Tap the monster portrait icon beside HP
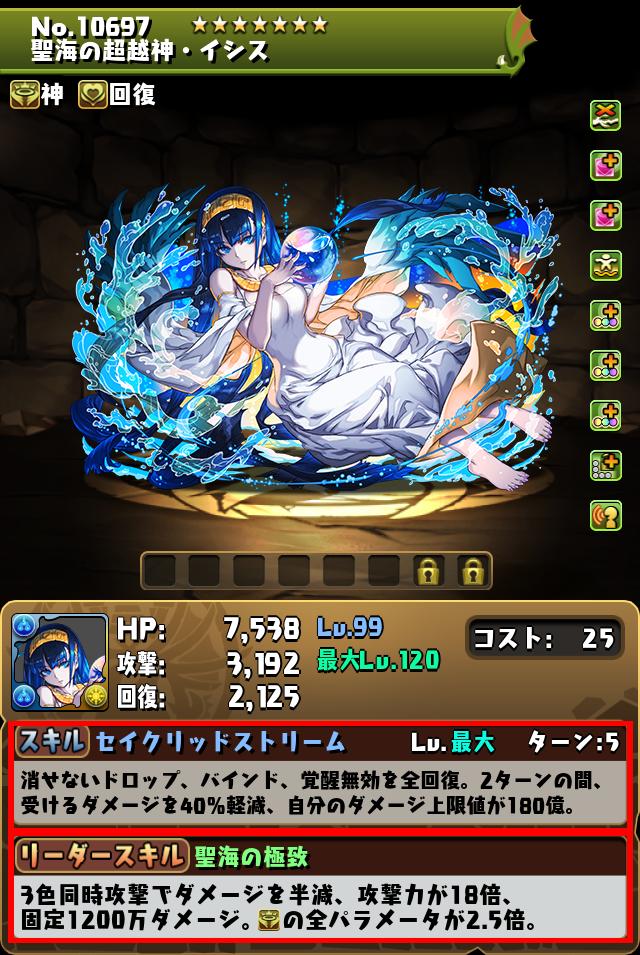 coord(60,662)
